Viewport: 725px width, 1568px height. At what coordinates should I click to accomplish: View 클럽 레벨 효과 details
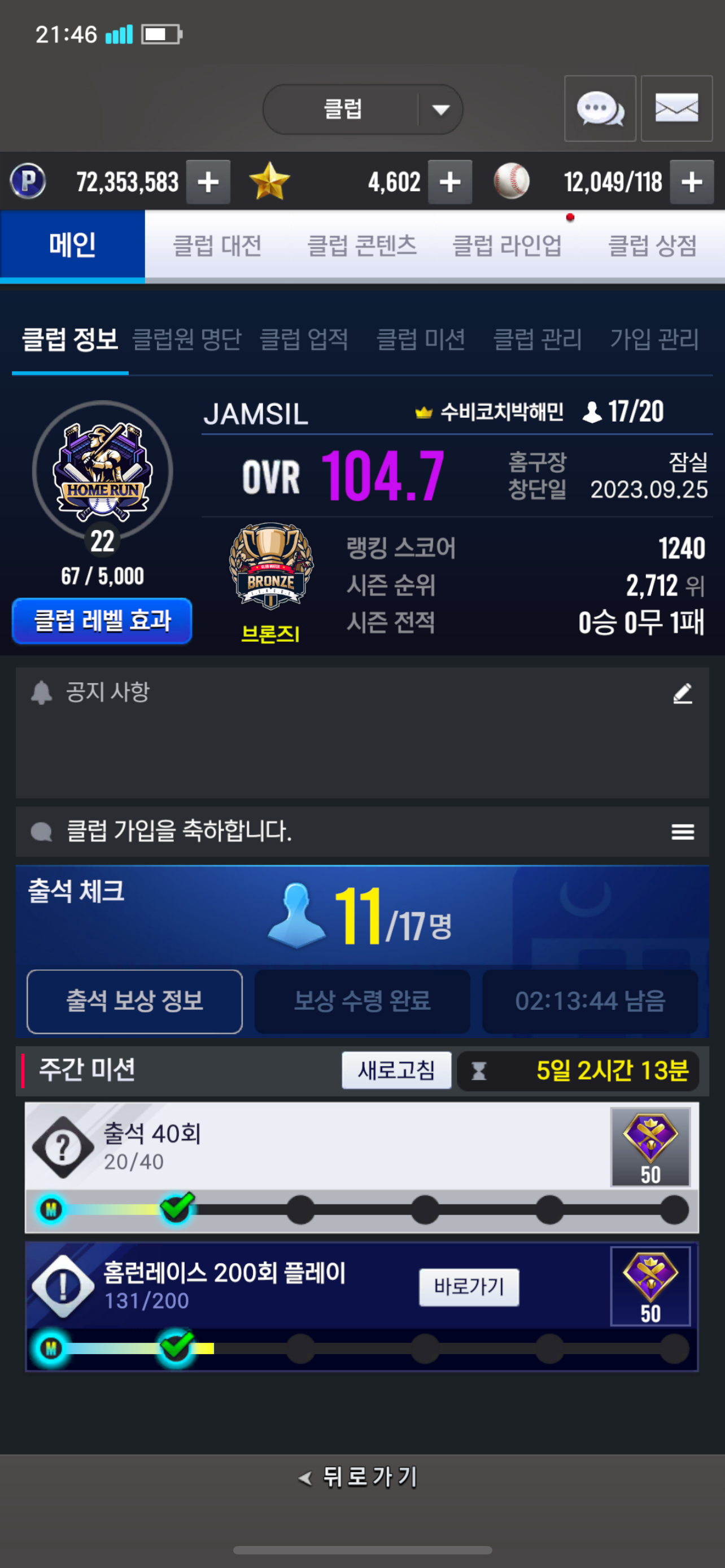(x=102, y=620)
